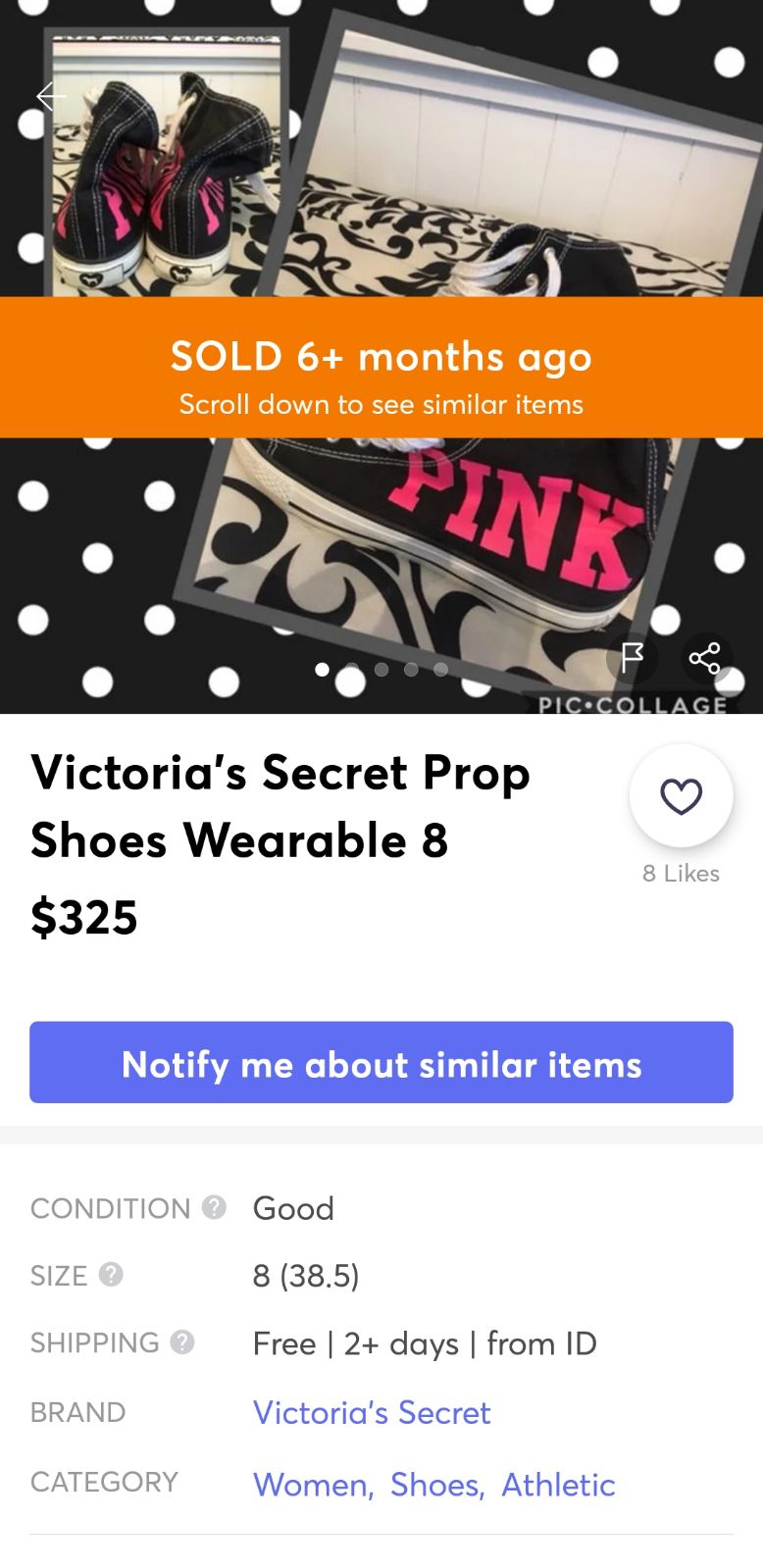Flag this listing
The width and height of the screenshot is (763, 1568).
pos(633,657)
